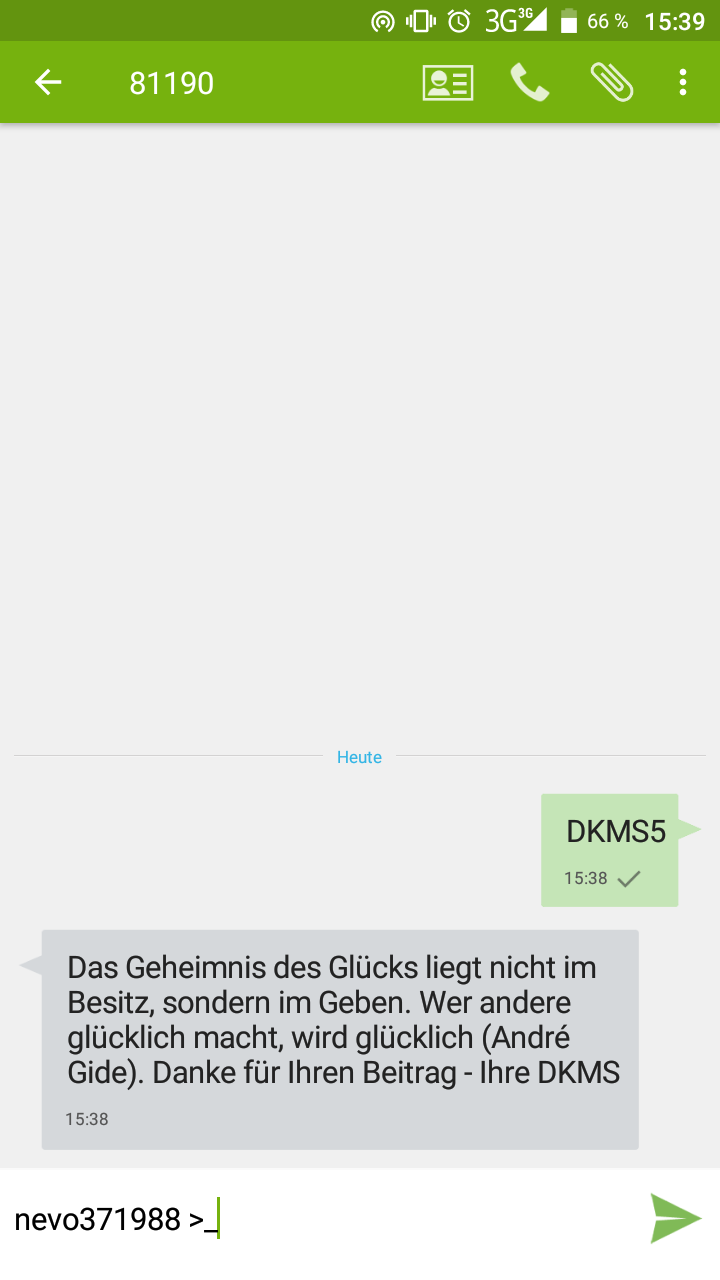Go back from the 81190 conversation
720x1280 pixels.
pos(48,82)
